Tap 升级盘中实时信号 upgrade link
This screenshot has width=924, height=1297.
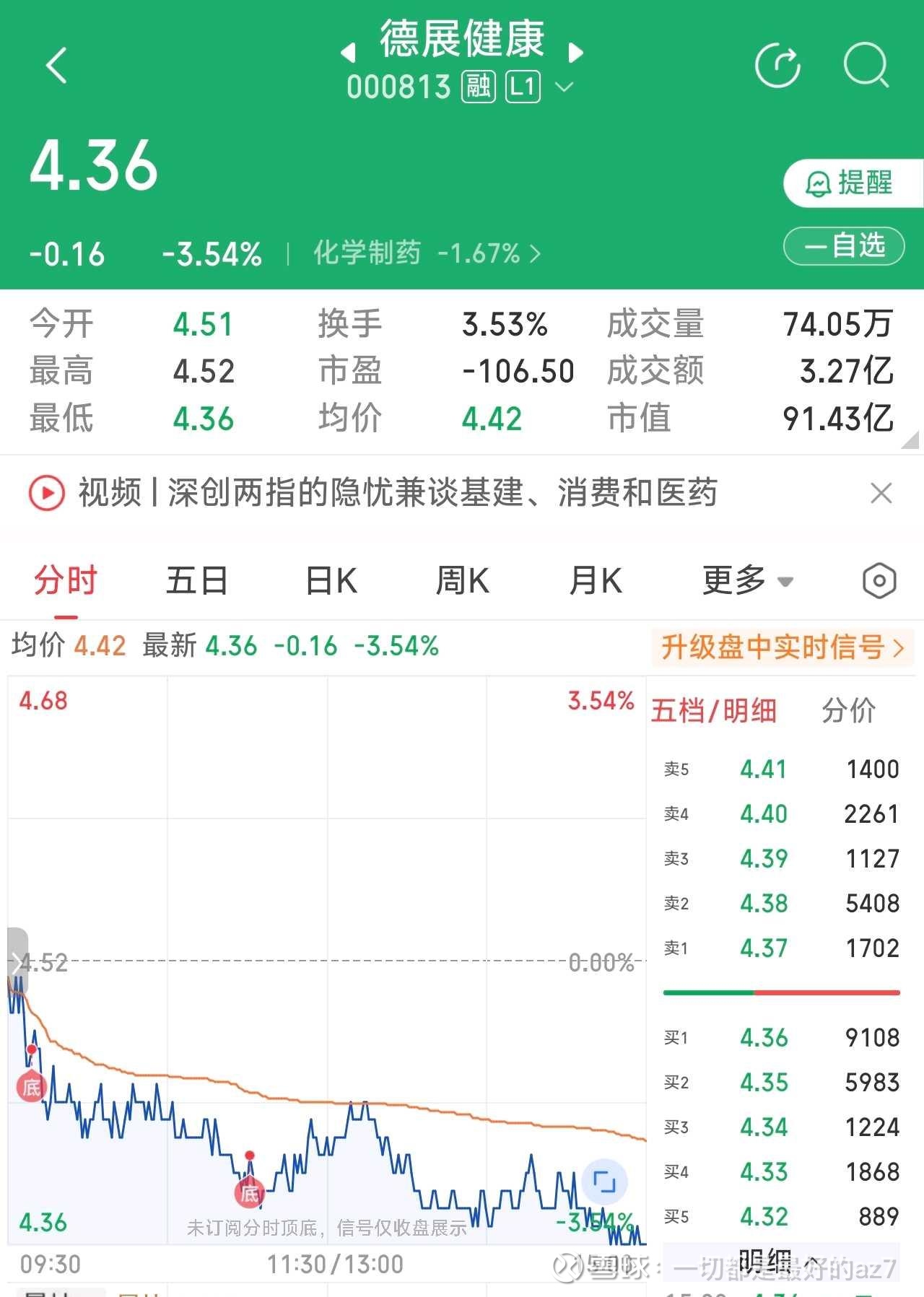pos(783,647)
